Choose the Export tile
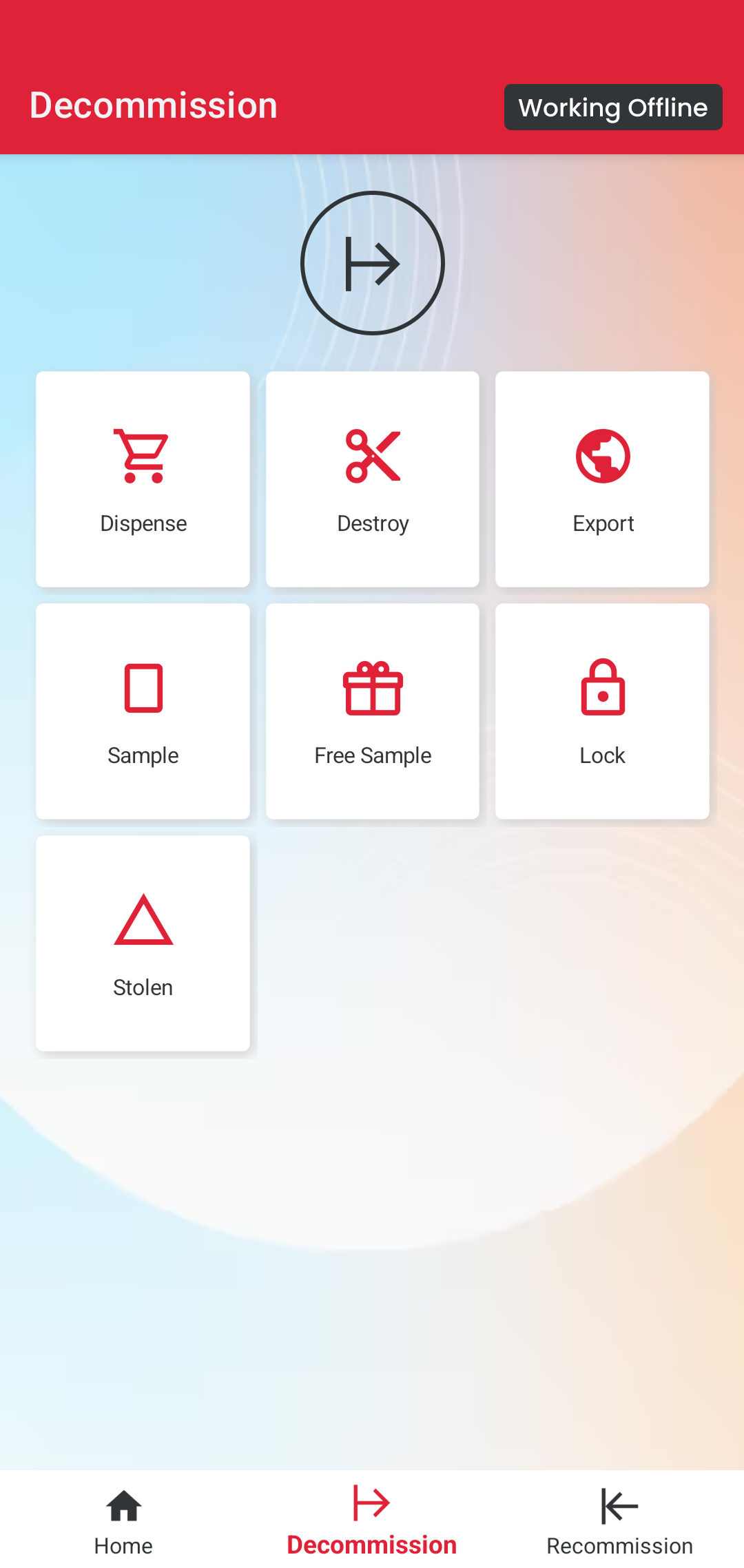The image size is (744, 1568). (602, 479)
